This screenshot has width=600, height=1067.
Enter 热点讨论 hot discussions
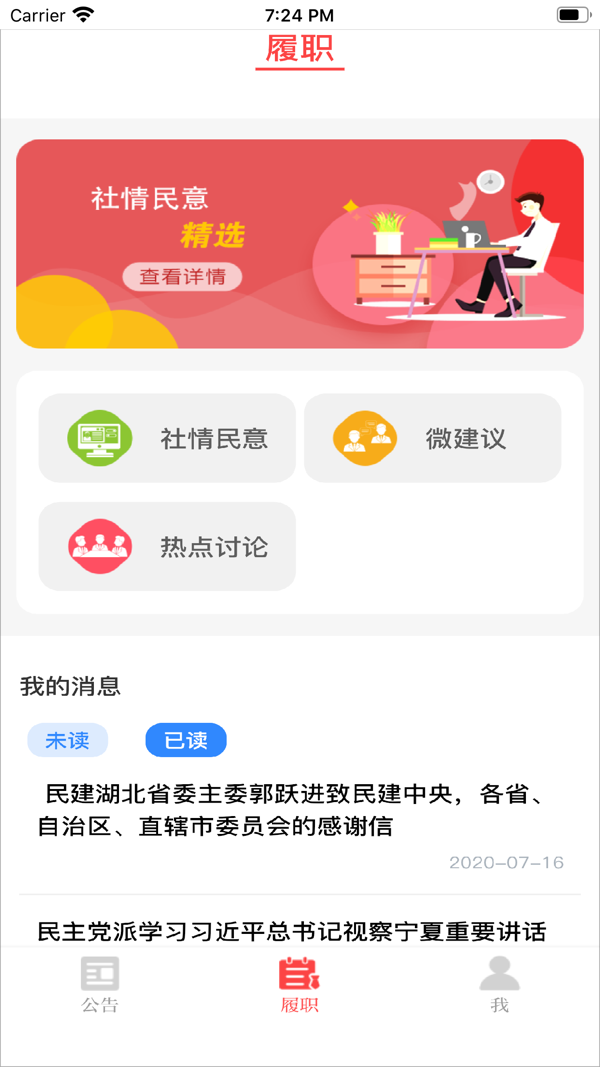click(x=167, y=546)
